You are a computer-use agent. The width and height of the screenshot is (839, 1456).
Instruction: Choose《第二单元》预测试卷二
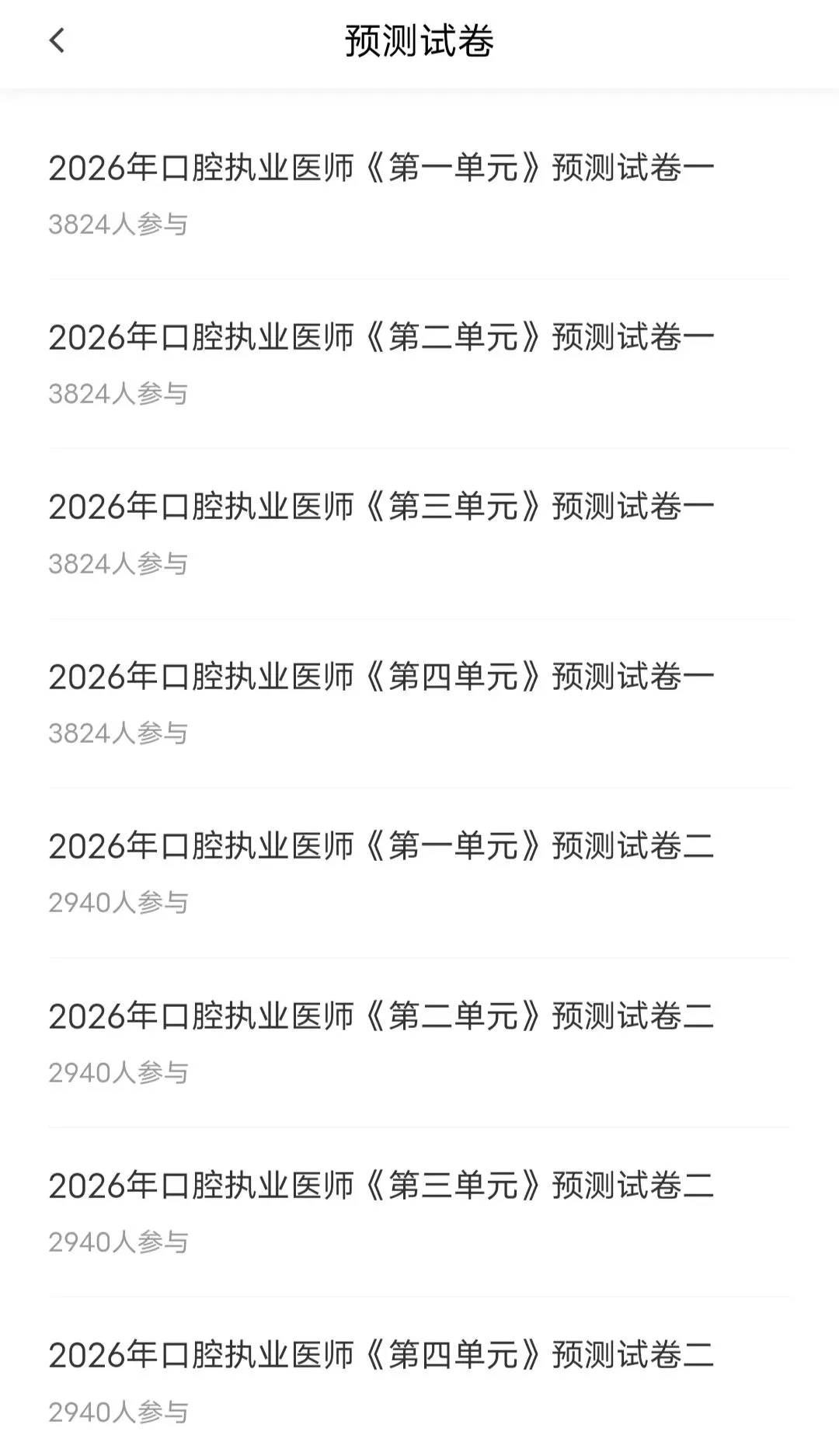pos(381,1016)
